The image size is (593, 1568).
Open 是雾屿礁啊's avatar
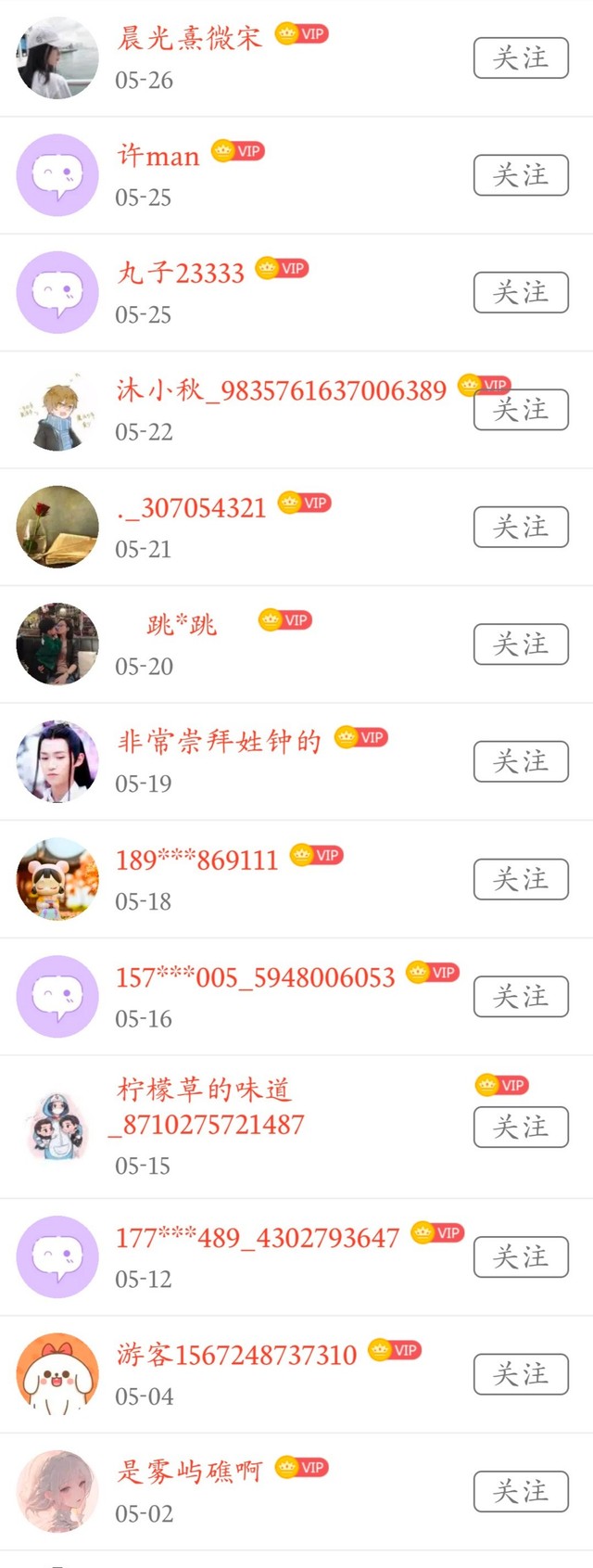pos(57,1492)
